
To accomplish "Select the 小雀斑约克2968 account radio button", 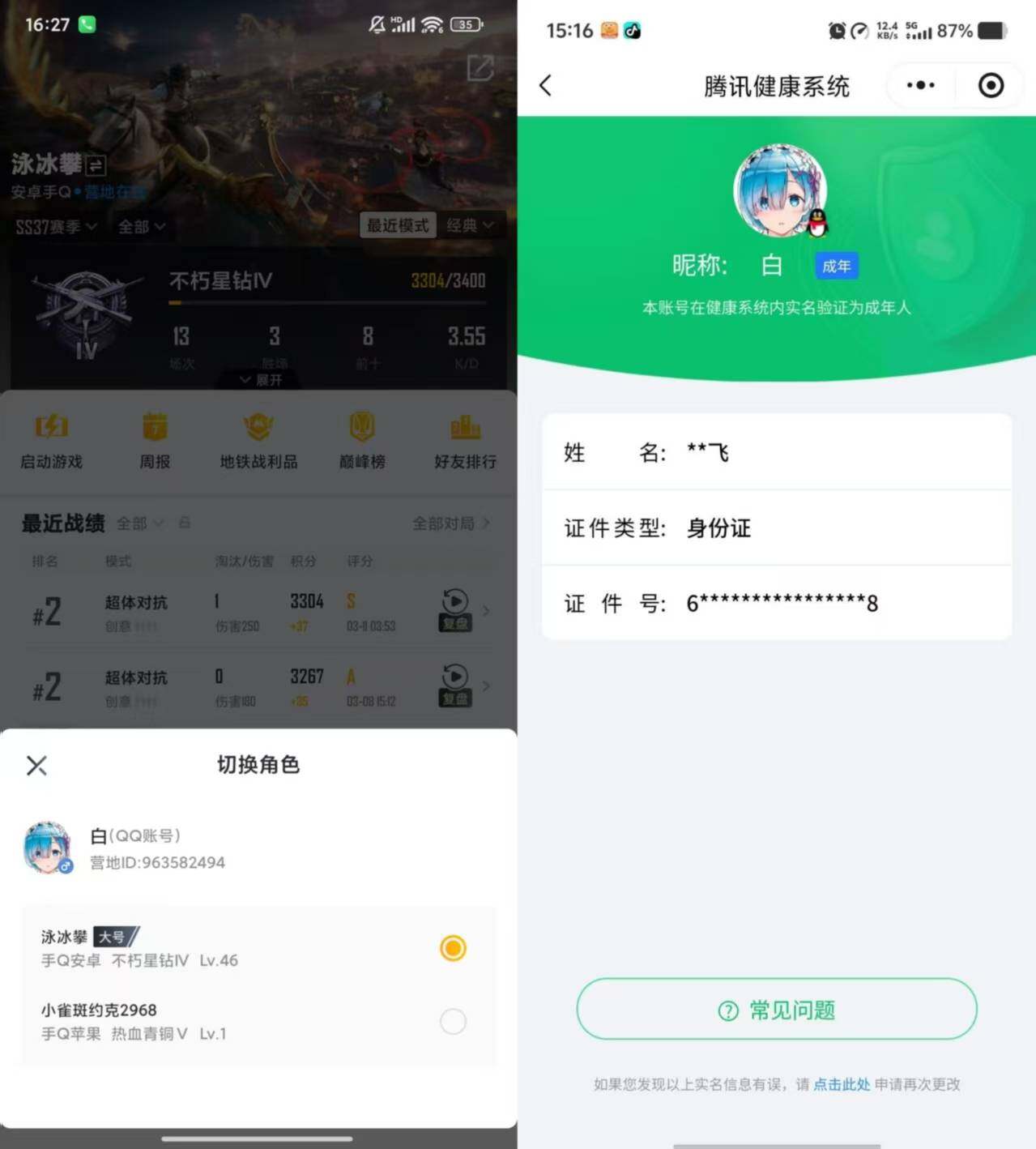I will [453, 1022].
